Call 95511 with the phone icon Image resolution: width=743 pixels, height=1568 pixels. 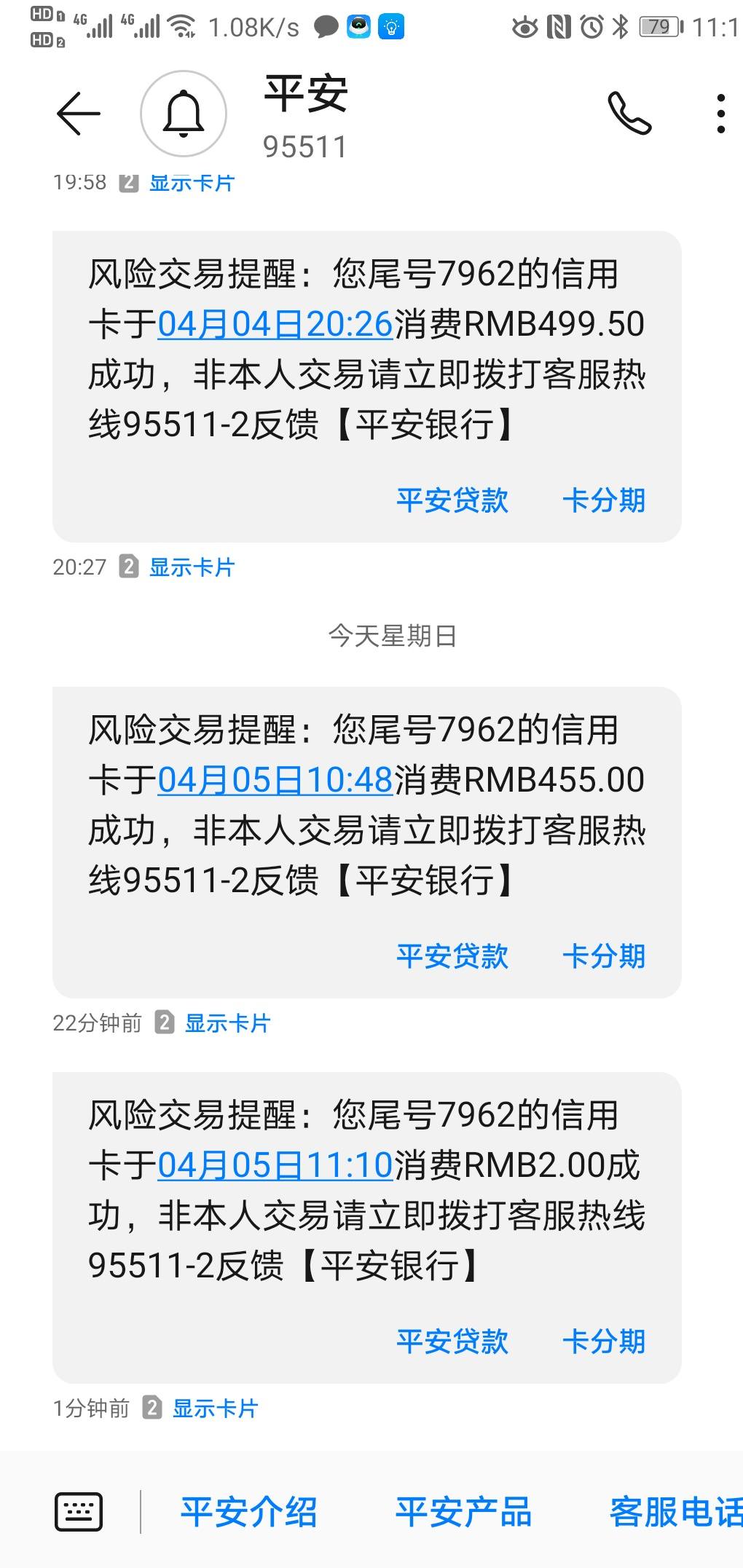pos(629,114)
